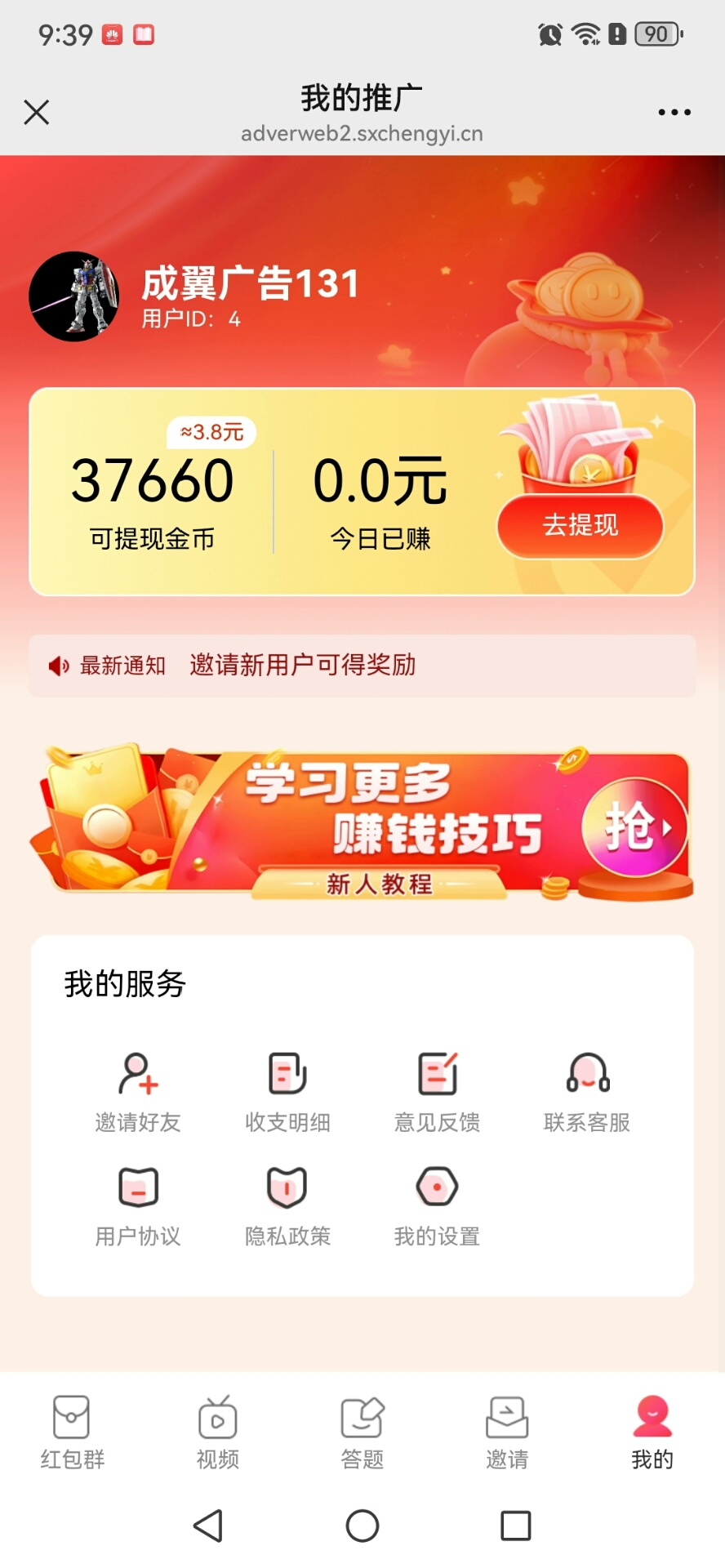The height and width of the screenshot is (1568, 725).
Task: View 收支明细 income and expense details
Action: coord(287,1093)
